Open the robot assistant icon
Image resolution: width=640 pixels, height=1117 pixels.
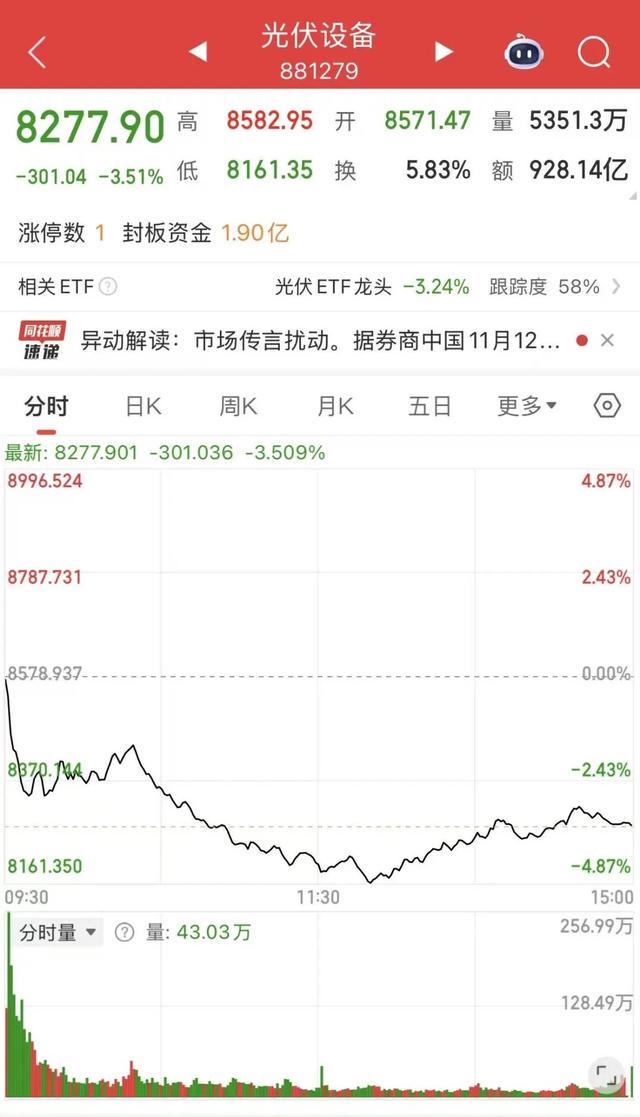(524, 52)
